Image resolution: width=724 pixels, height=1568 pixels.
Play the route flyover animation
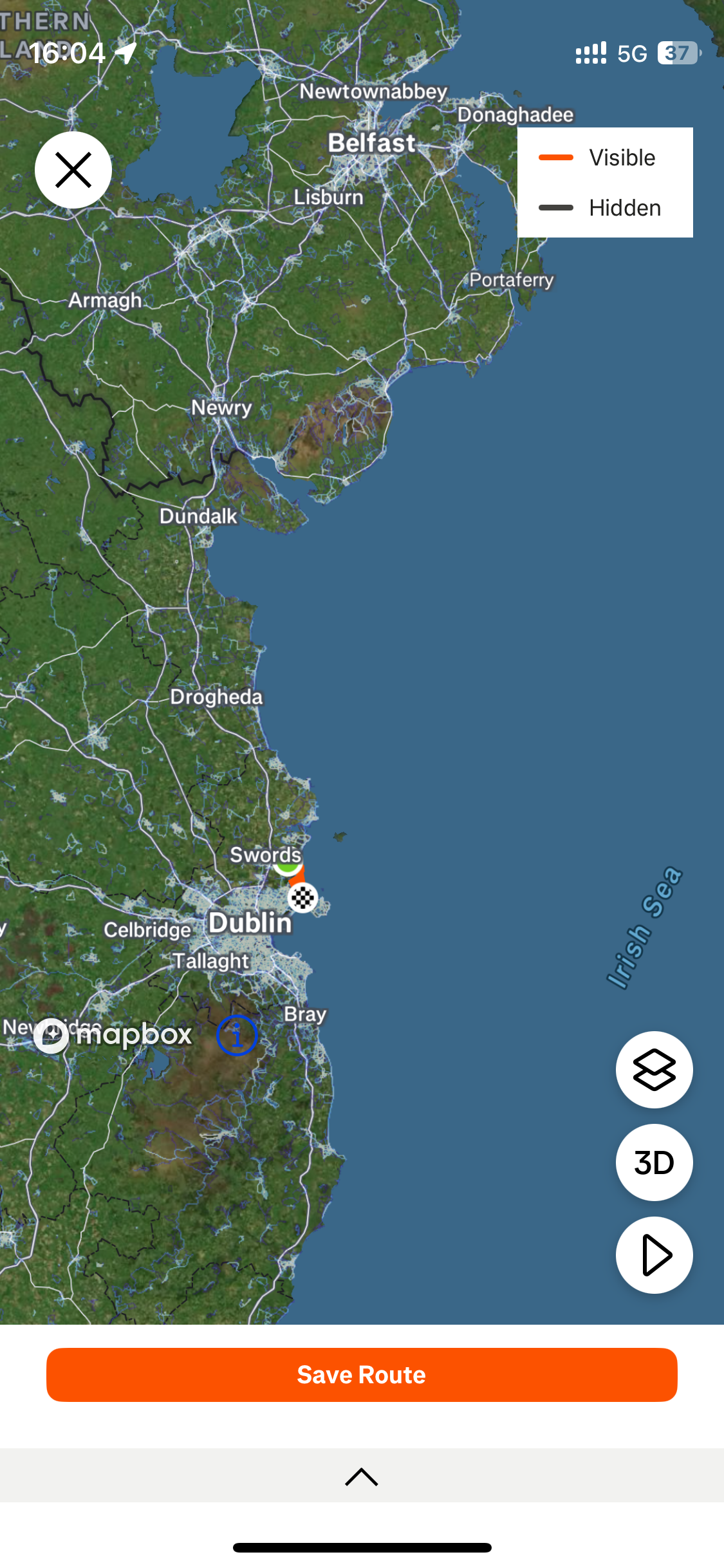click(x=654, y=1255)
